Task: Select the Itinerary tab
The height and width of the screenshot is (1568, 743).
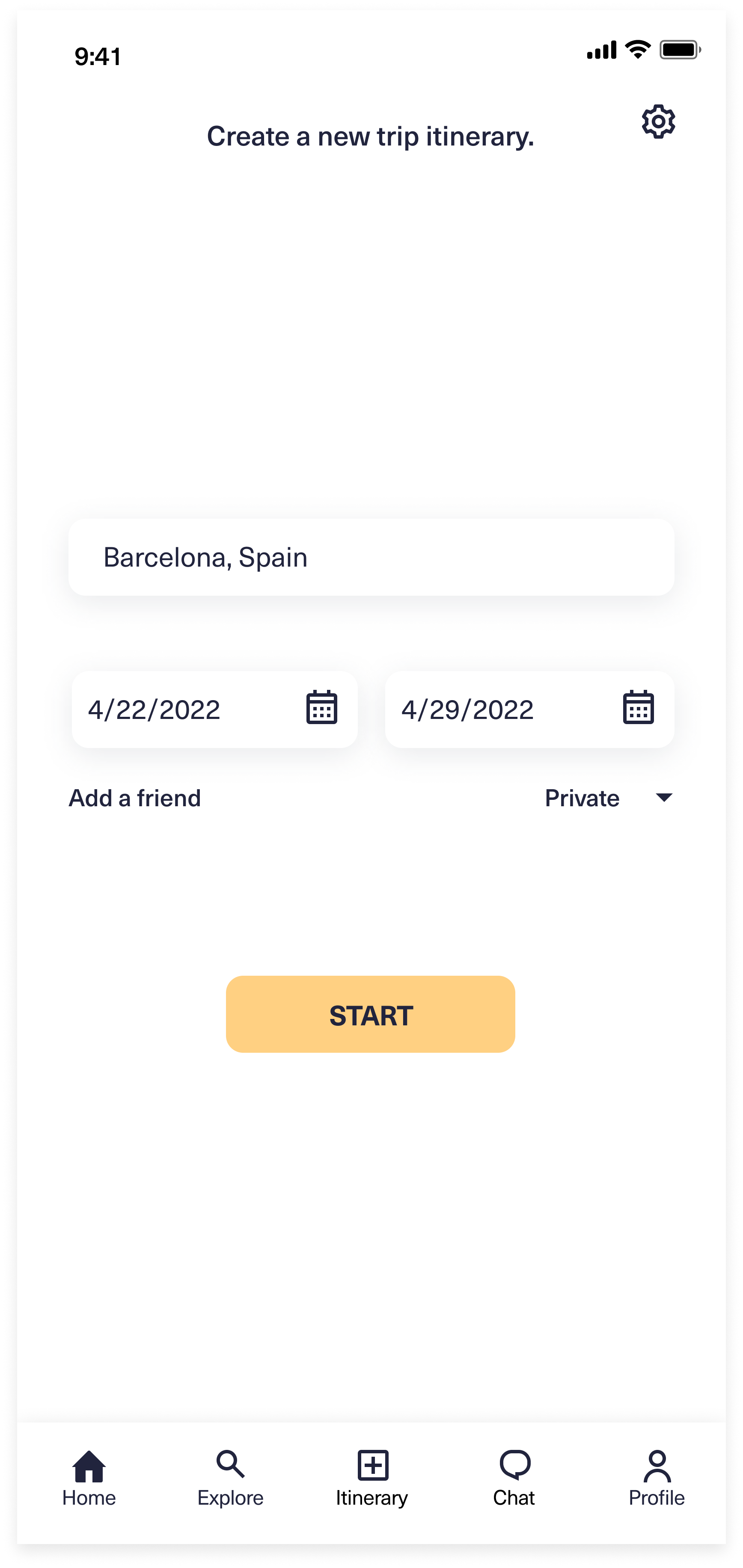Action: pyautogui.click(x=372, y=1478)
